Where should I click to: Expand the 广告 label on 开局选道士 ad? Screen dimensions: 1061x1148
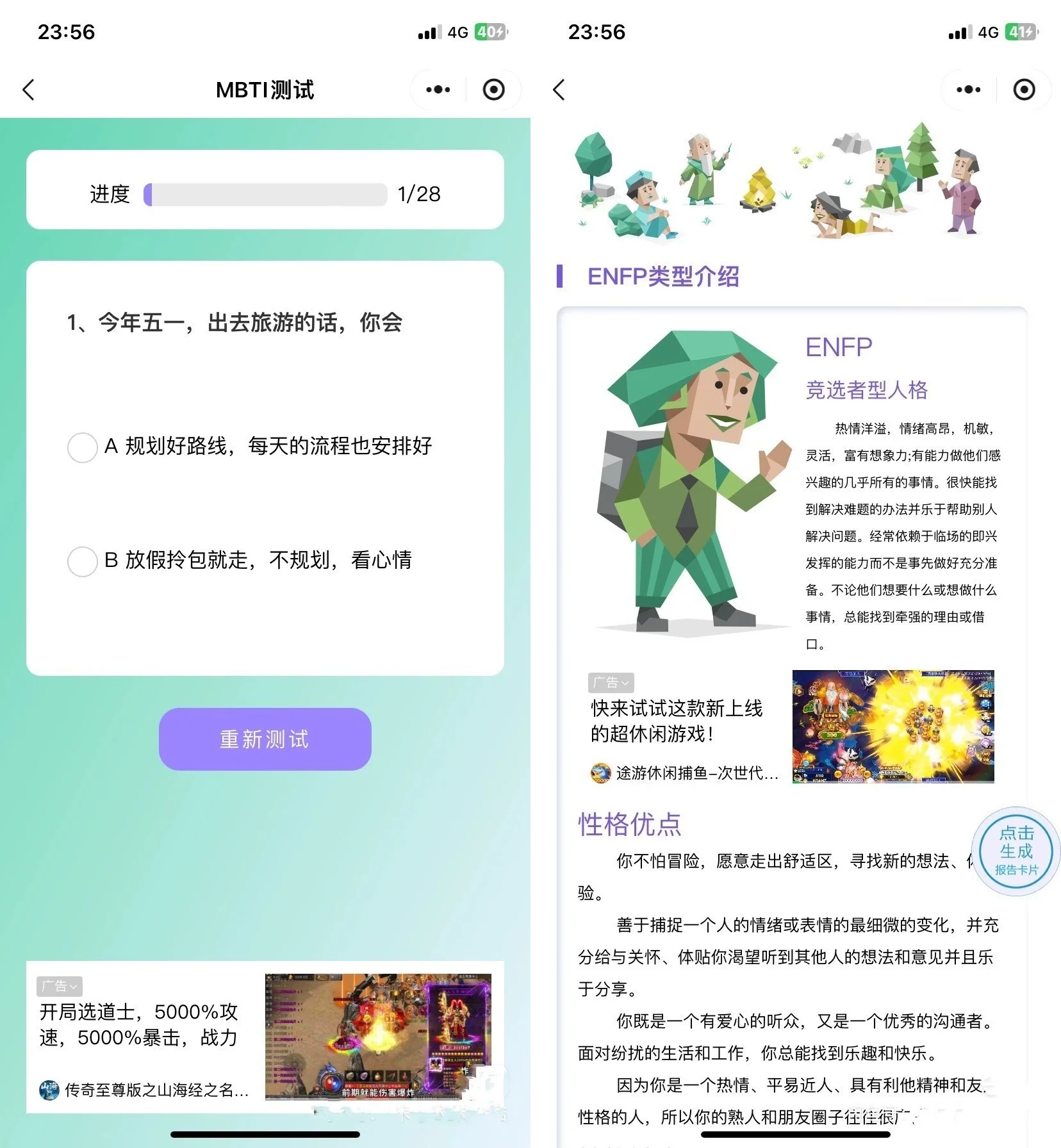tap(60, 986)
